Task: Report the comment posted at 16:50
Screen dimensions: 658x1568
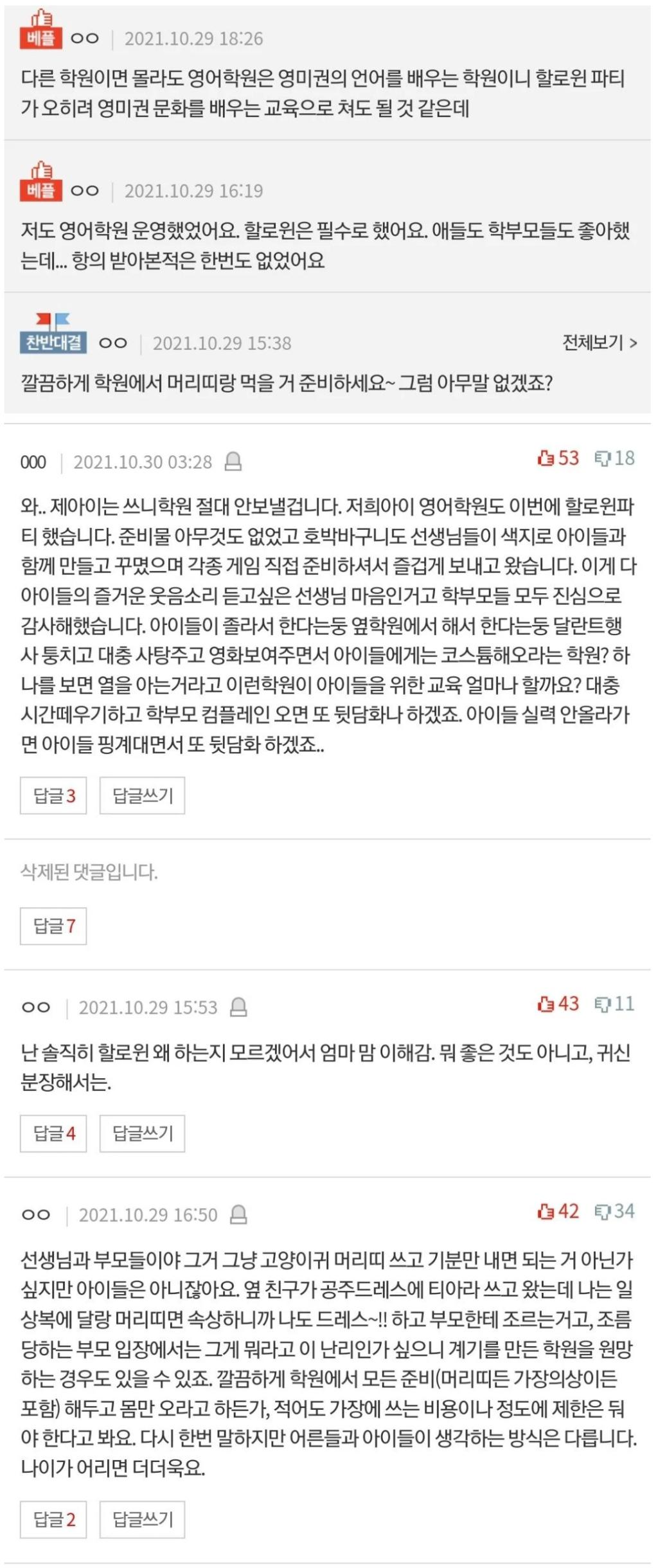Action: (238, 1215)
